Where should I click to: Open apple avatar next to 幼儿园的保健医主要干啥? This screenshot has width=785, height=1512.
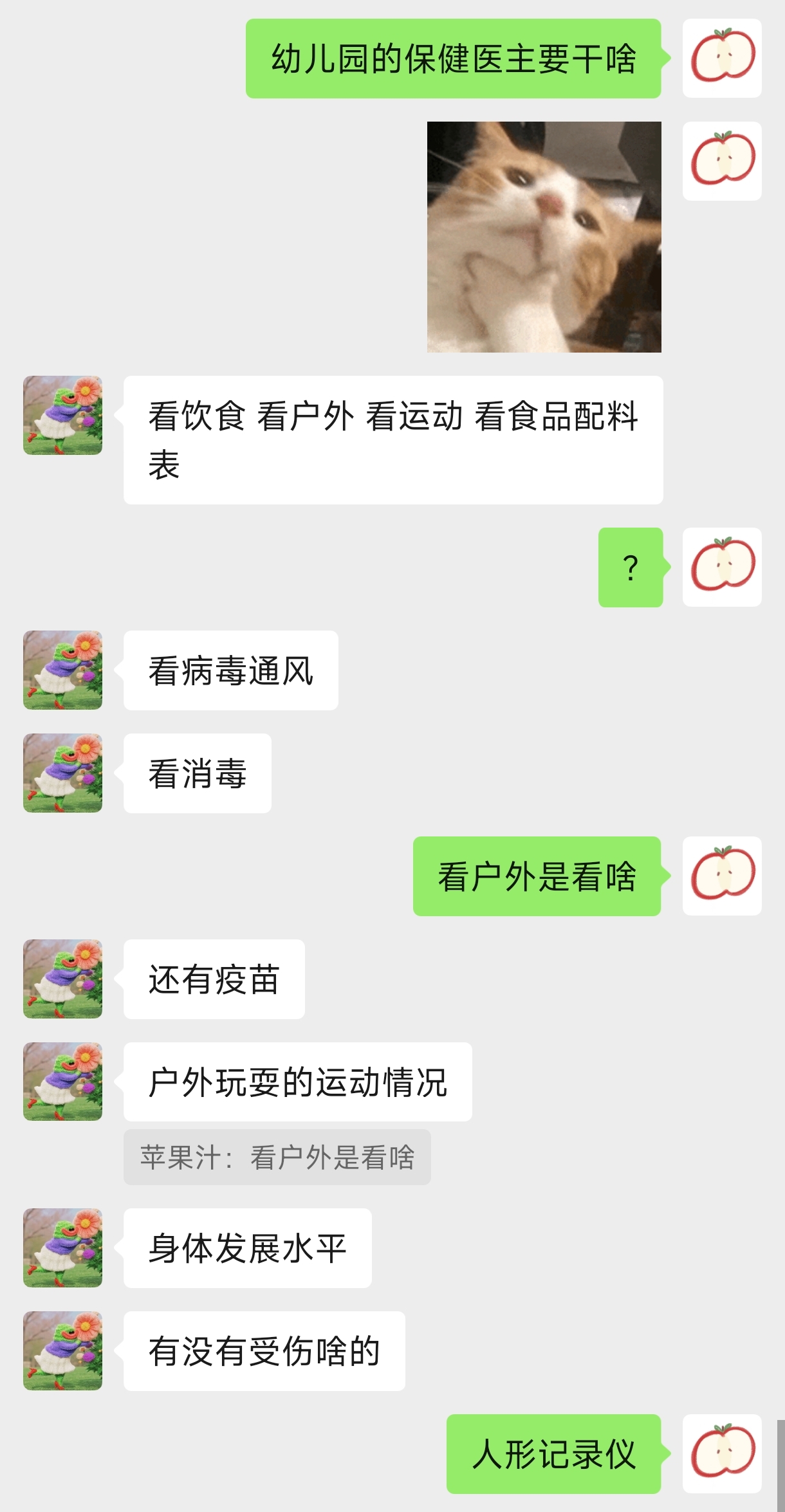coord(722,58)
